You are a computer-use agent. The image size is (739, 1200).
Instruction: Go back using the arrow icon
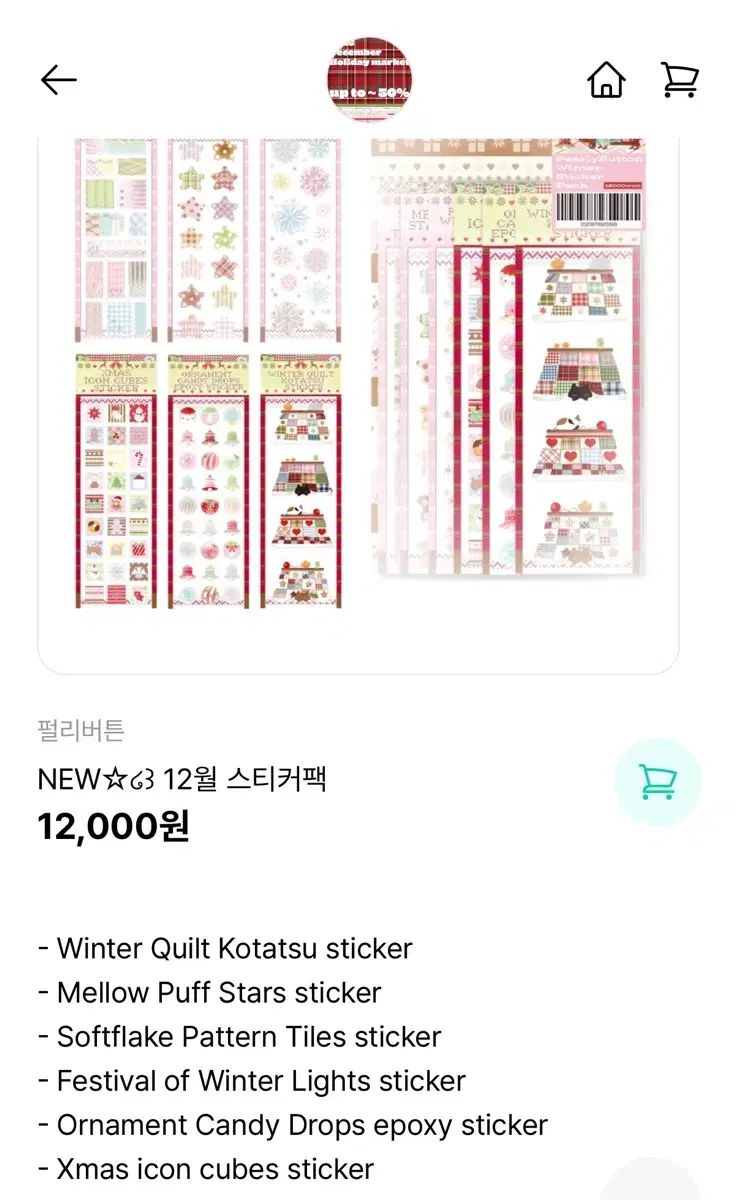point(58,81)
